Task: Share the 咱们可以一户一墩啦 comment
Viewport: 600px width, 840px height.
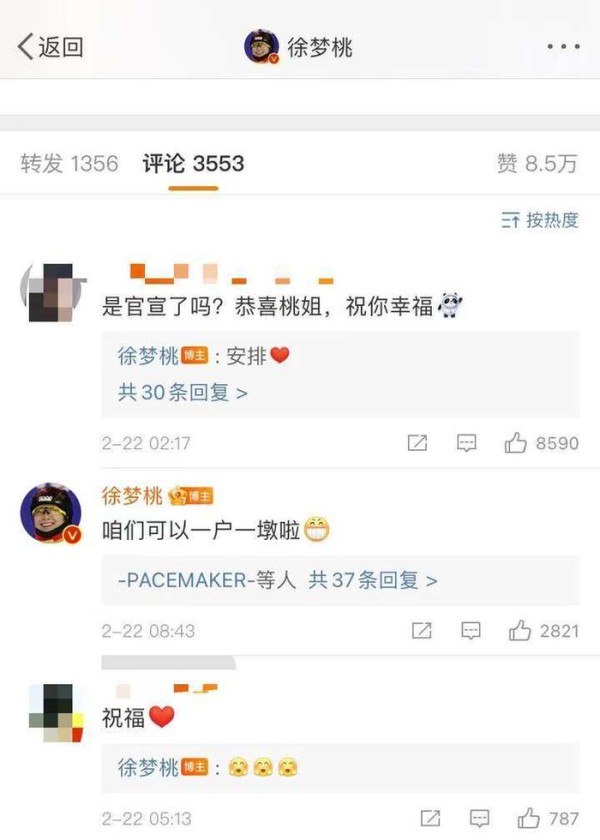Action: pyautogui.click(x=422, y=631)
